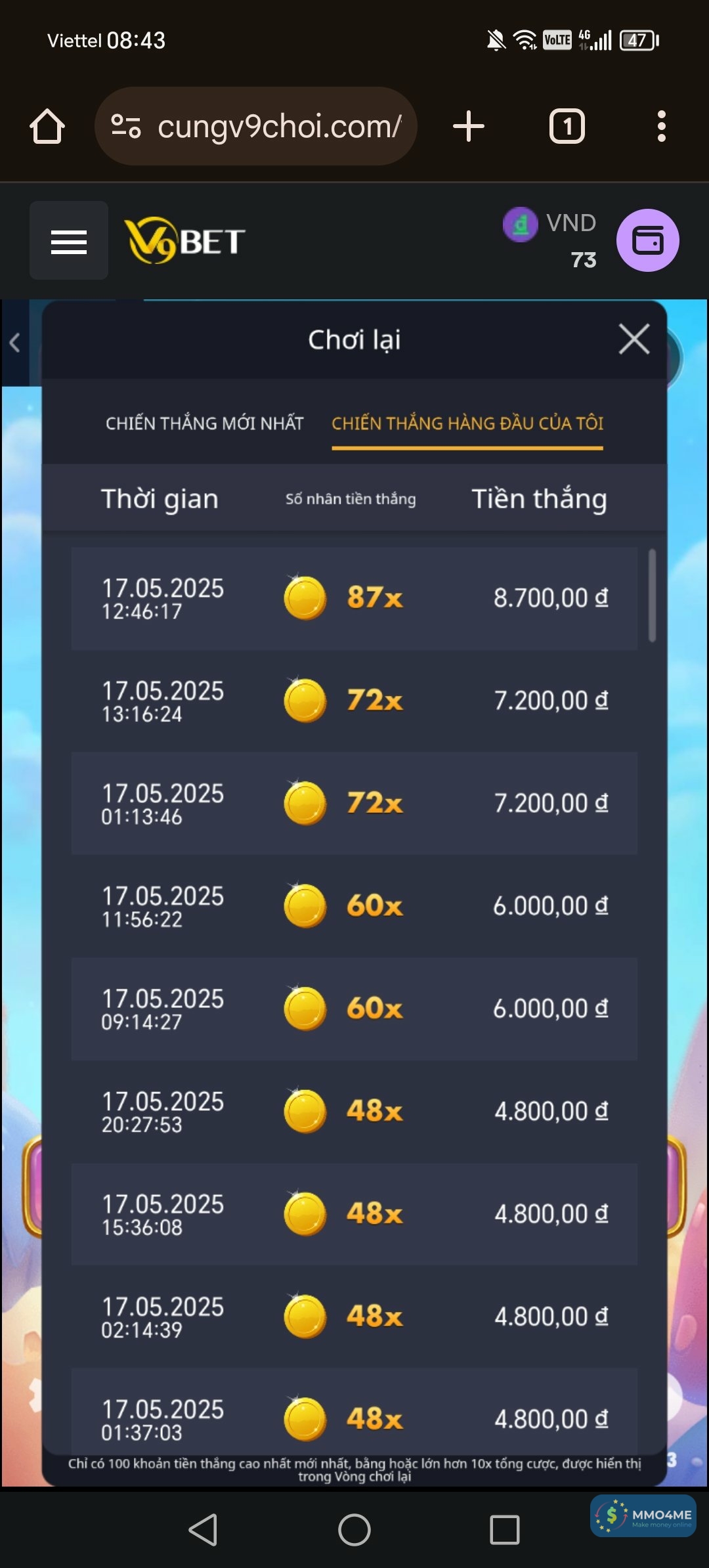Select Chiến thắng hàng đầu của tôi tab
This screenshot has width=709, height=1568.
point(467,424)
